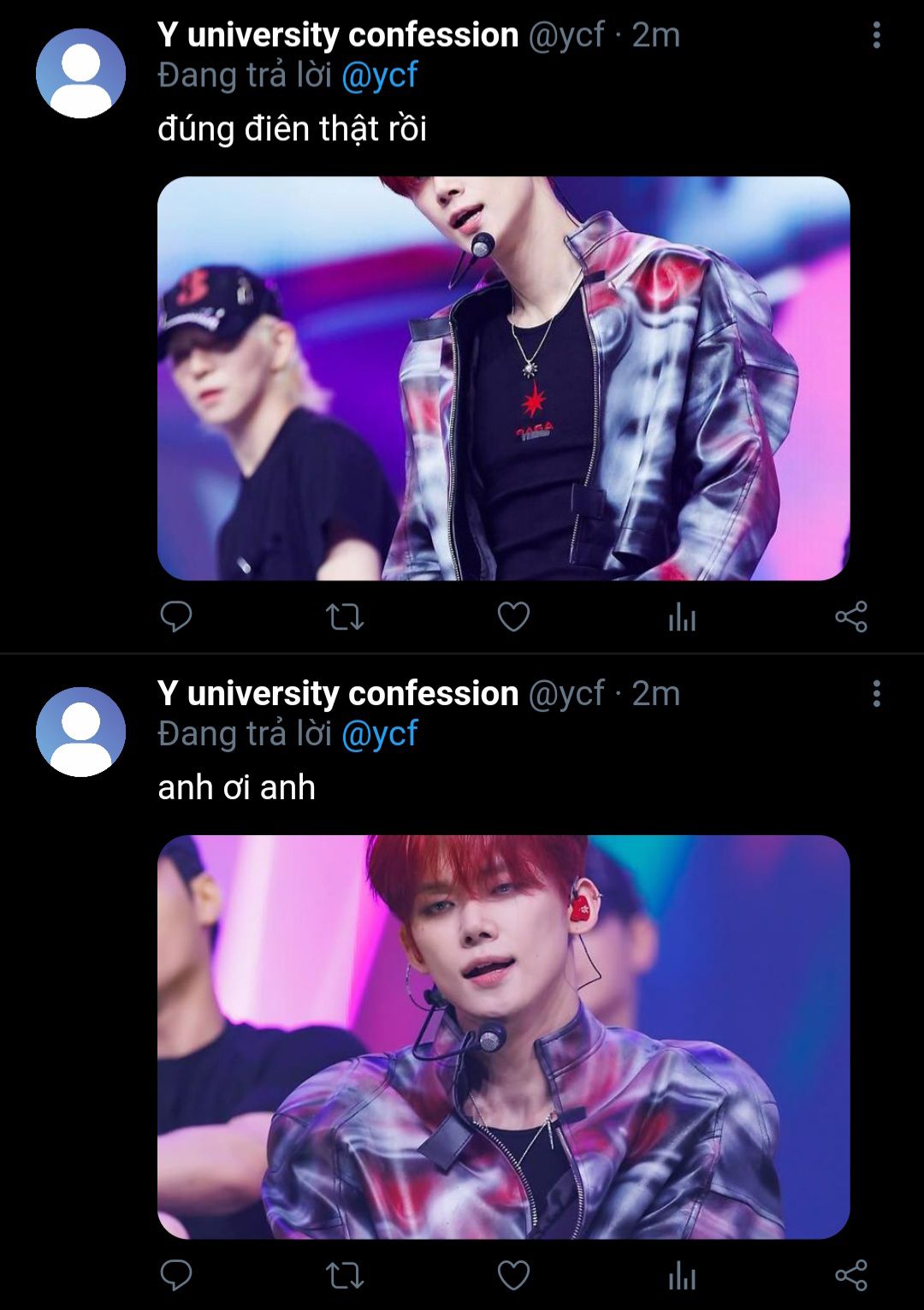Open photo attached to 'anh ơi anh' tweet
The width and height of the screenshot is (924, 1310).
coord(503,1037)
